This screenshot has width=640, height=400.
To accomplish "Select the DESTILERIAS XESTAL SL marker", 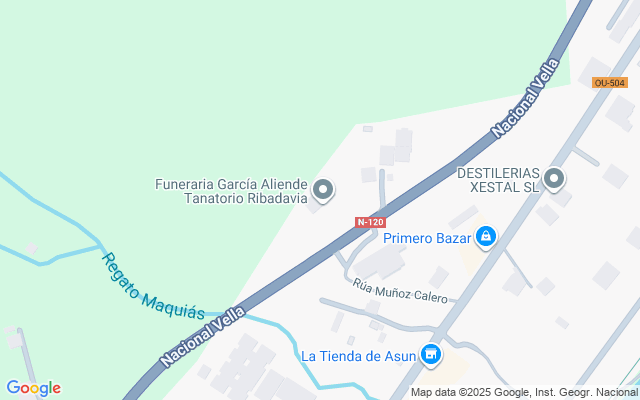I will [554, 180].
